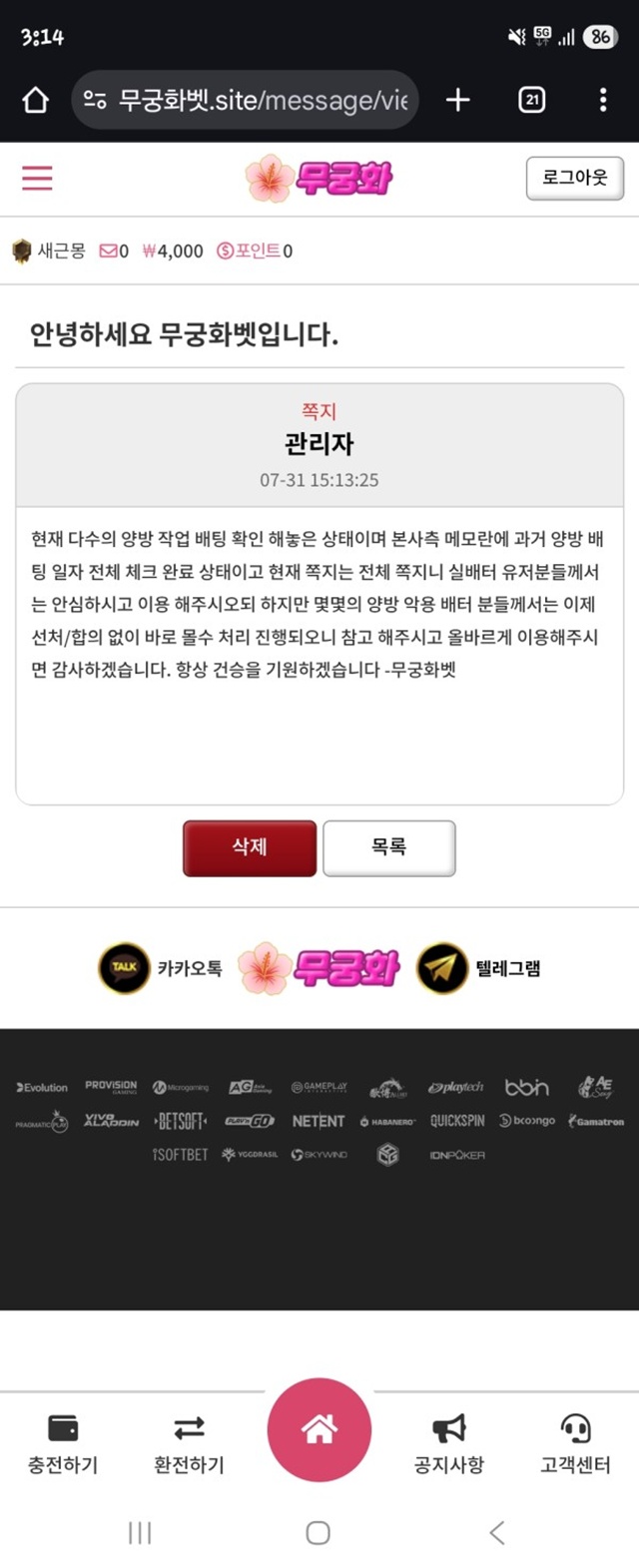
Task: Tap the 무궁화 header logo
Action: [319, 179]
